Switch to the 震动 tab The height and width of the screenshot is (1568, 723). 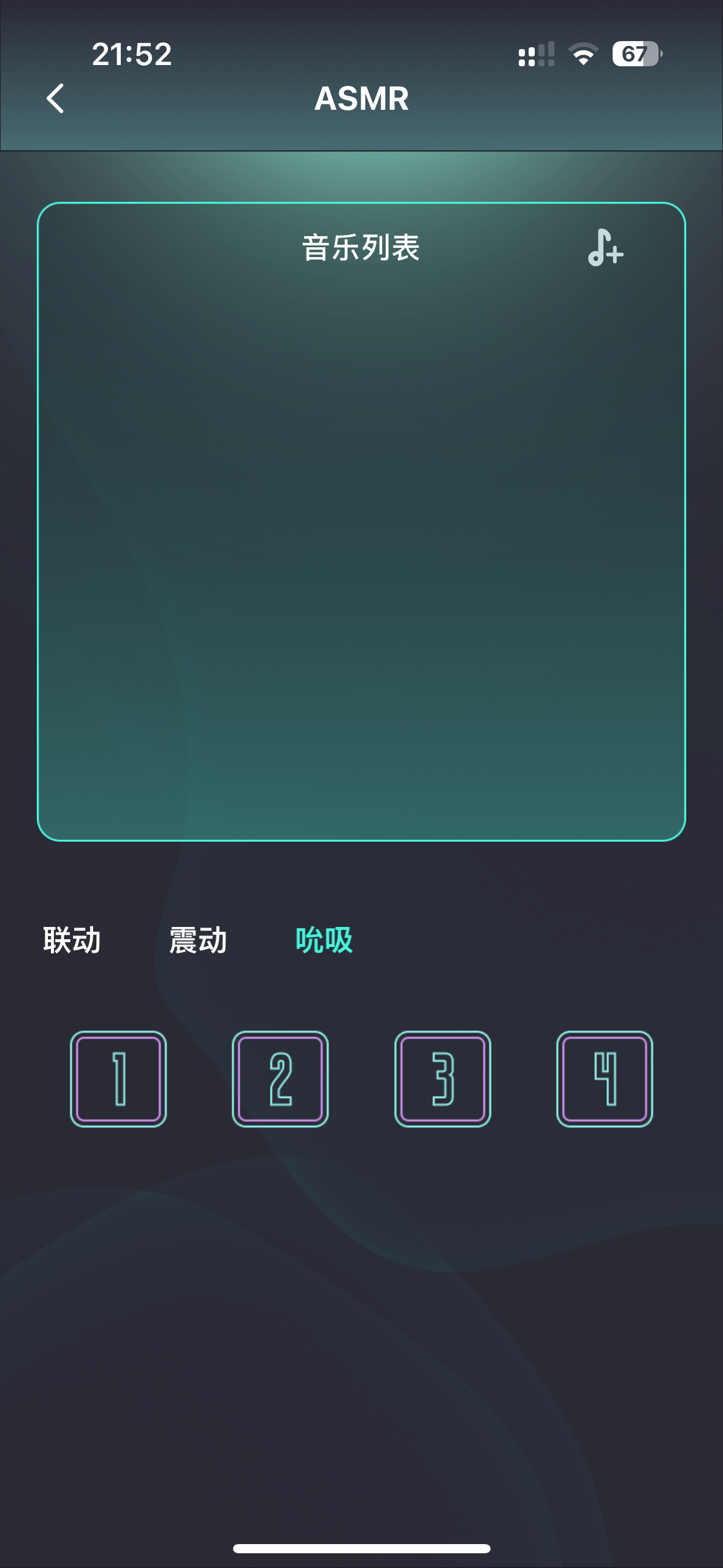(x=198, y=940)
